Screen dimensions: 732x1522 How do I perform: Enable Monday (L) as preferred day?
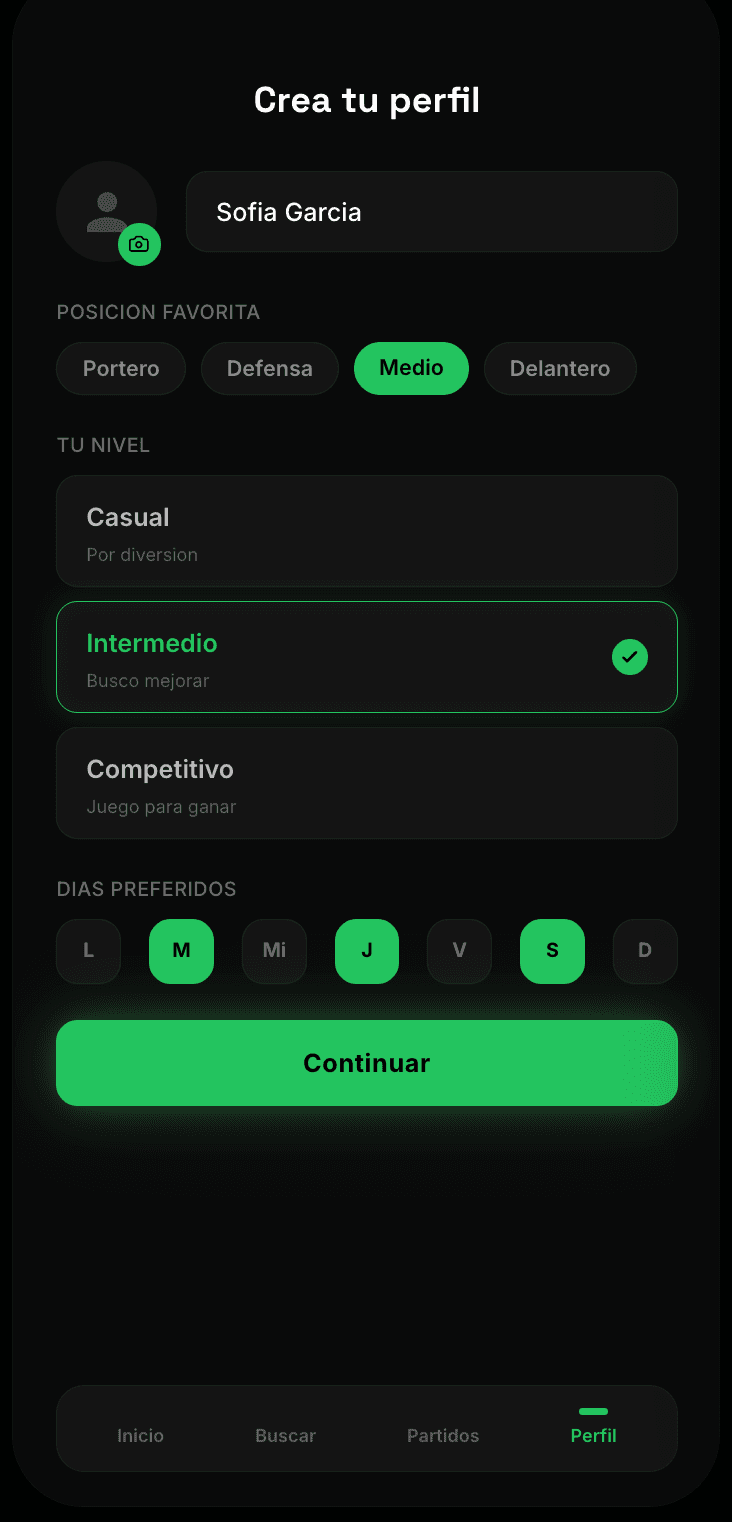click(x=88, y=951)
